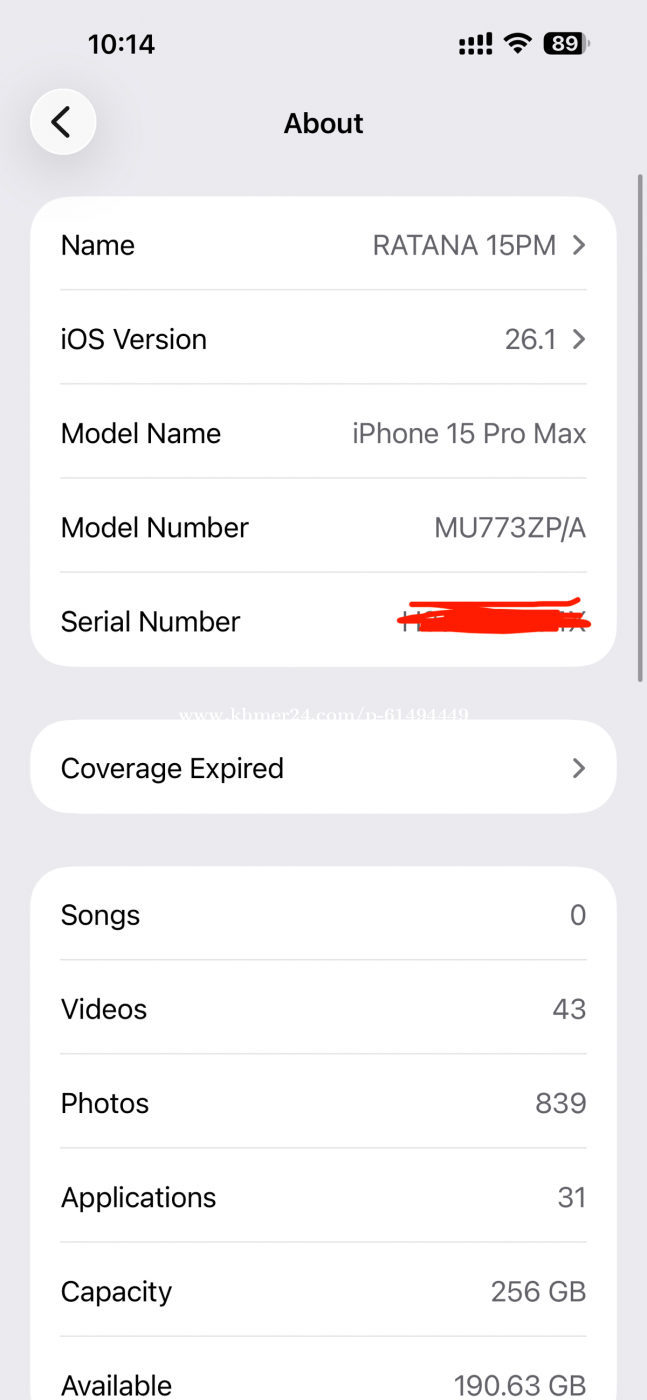Open iOS Version details
Viewport: 647px width, 1400px height.
point(323,339)
